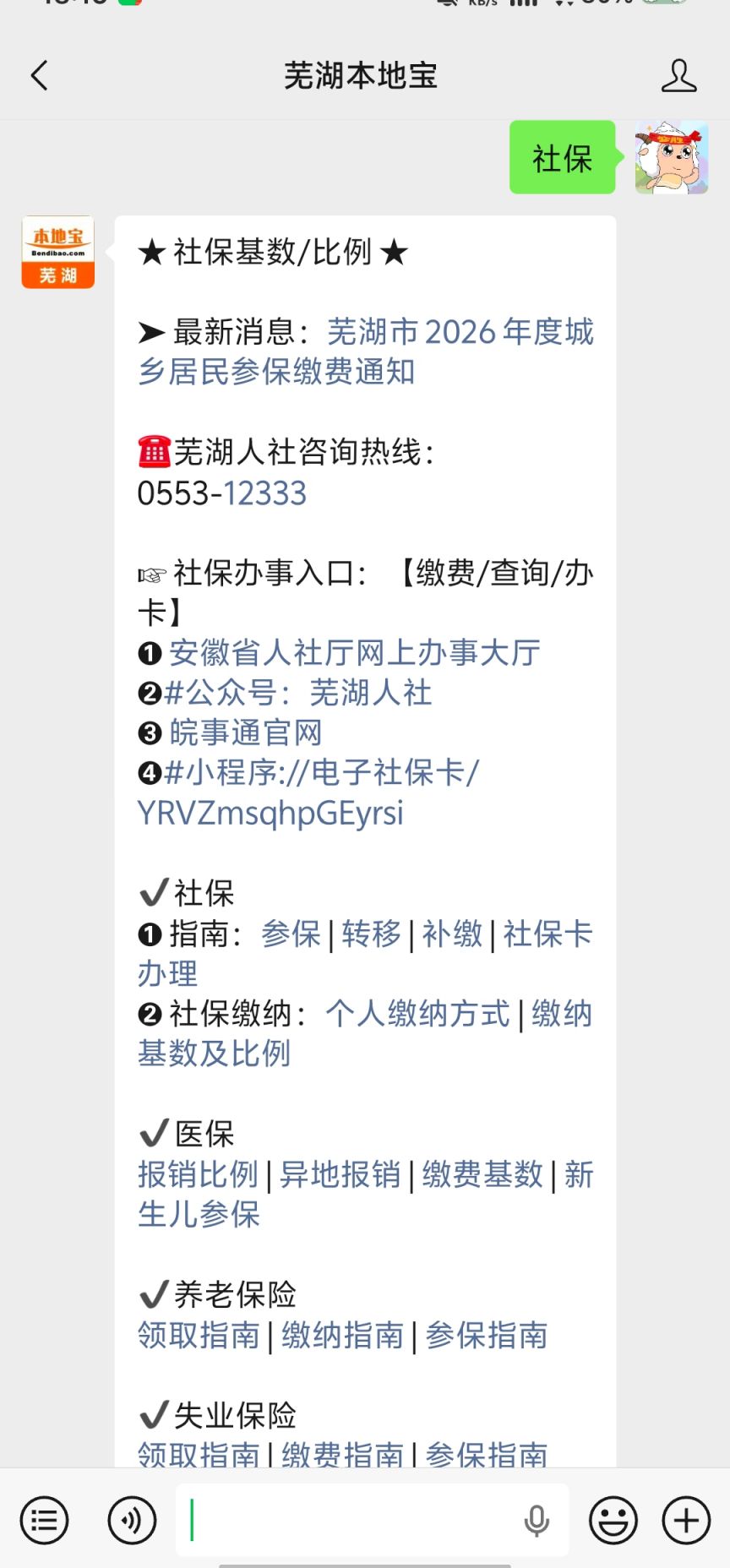Open 皖事通官网 link
Viewport: 730px width, 1568px height.
coord(246,733)
